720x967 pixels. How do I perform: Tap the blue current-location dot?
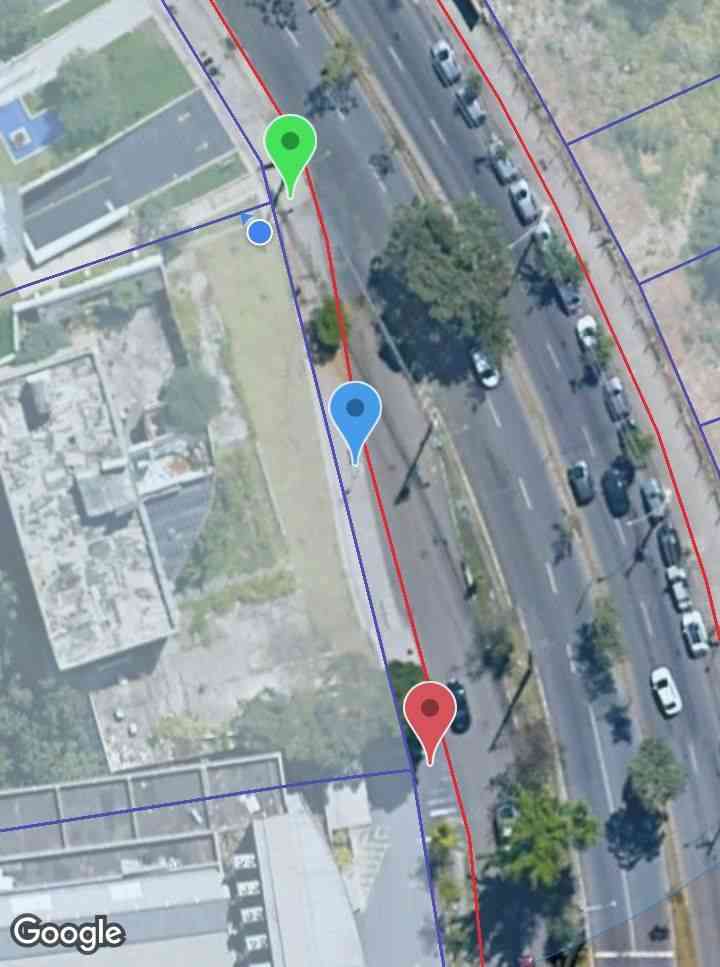260,233
